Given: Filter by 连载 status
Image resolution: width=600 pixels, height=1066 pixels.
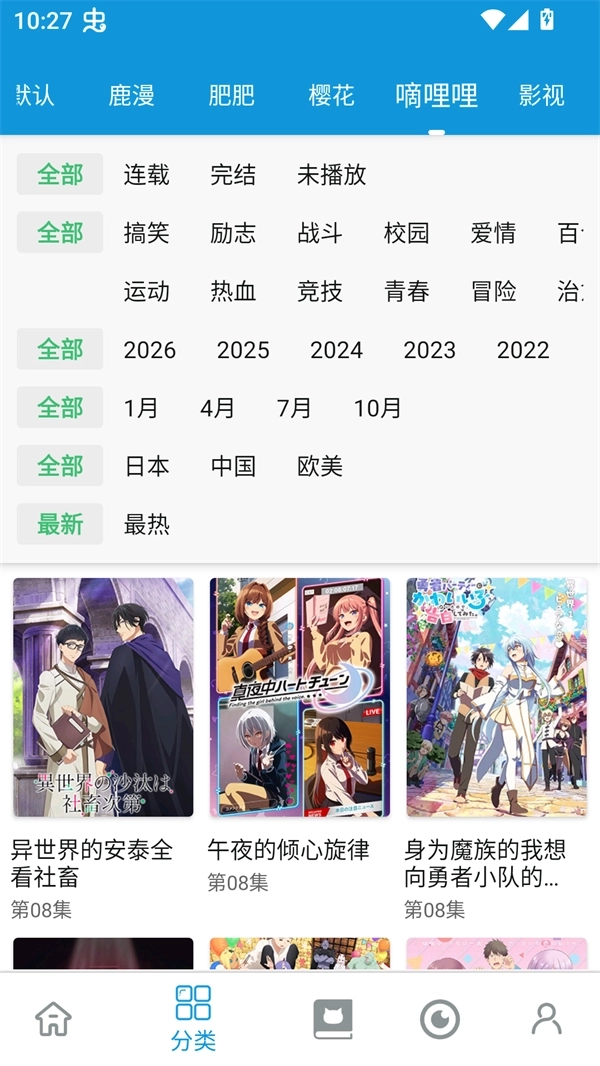Looking at the screenshot, I should click(147, 175).
